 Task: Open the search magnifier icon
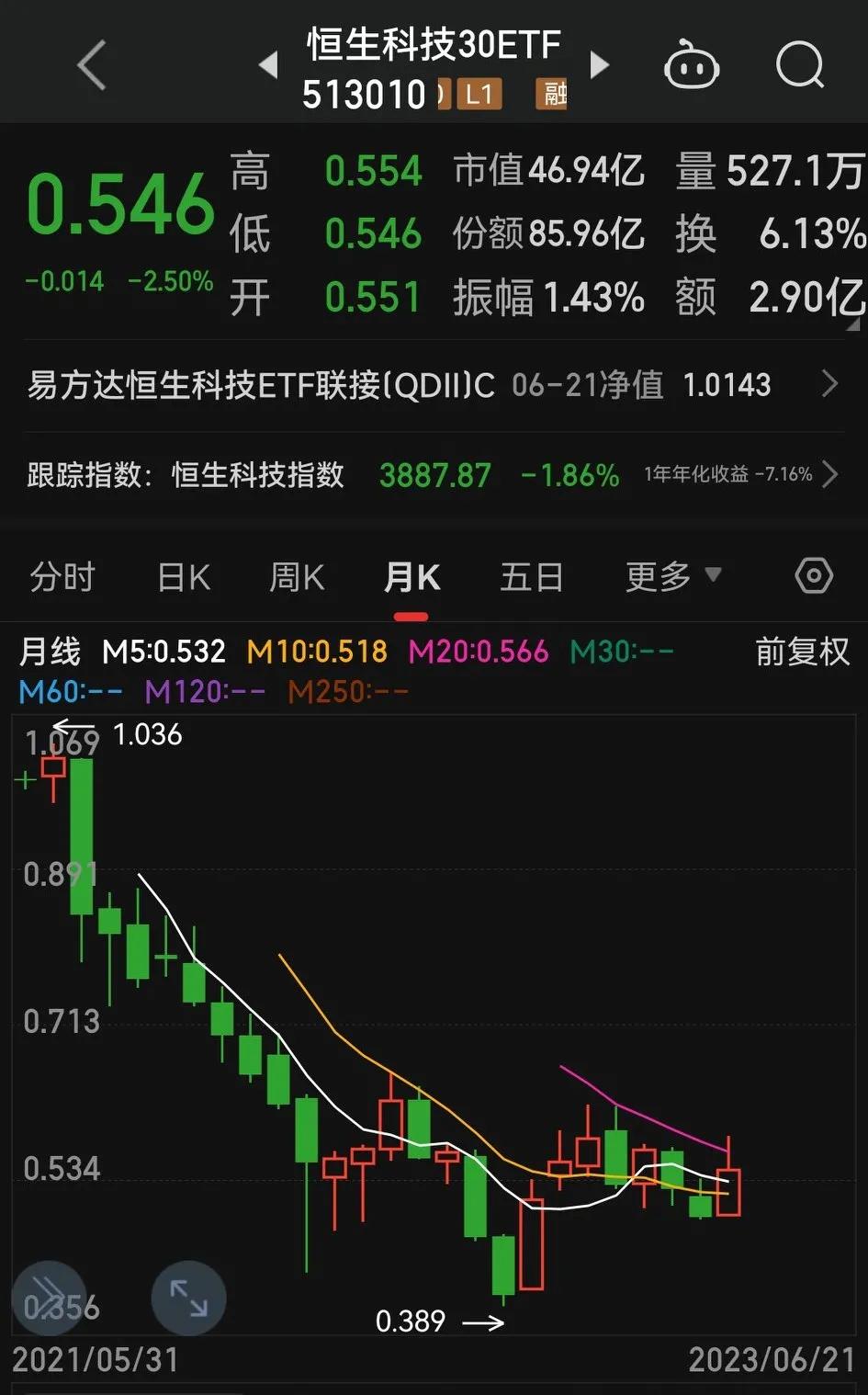tap(800, 64)
